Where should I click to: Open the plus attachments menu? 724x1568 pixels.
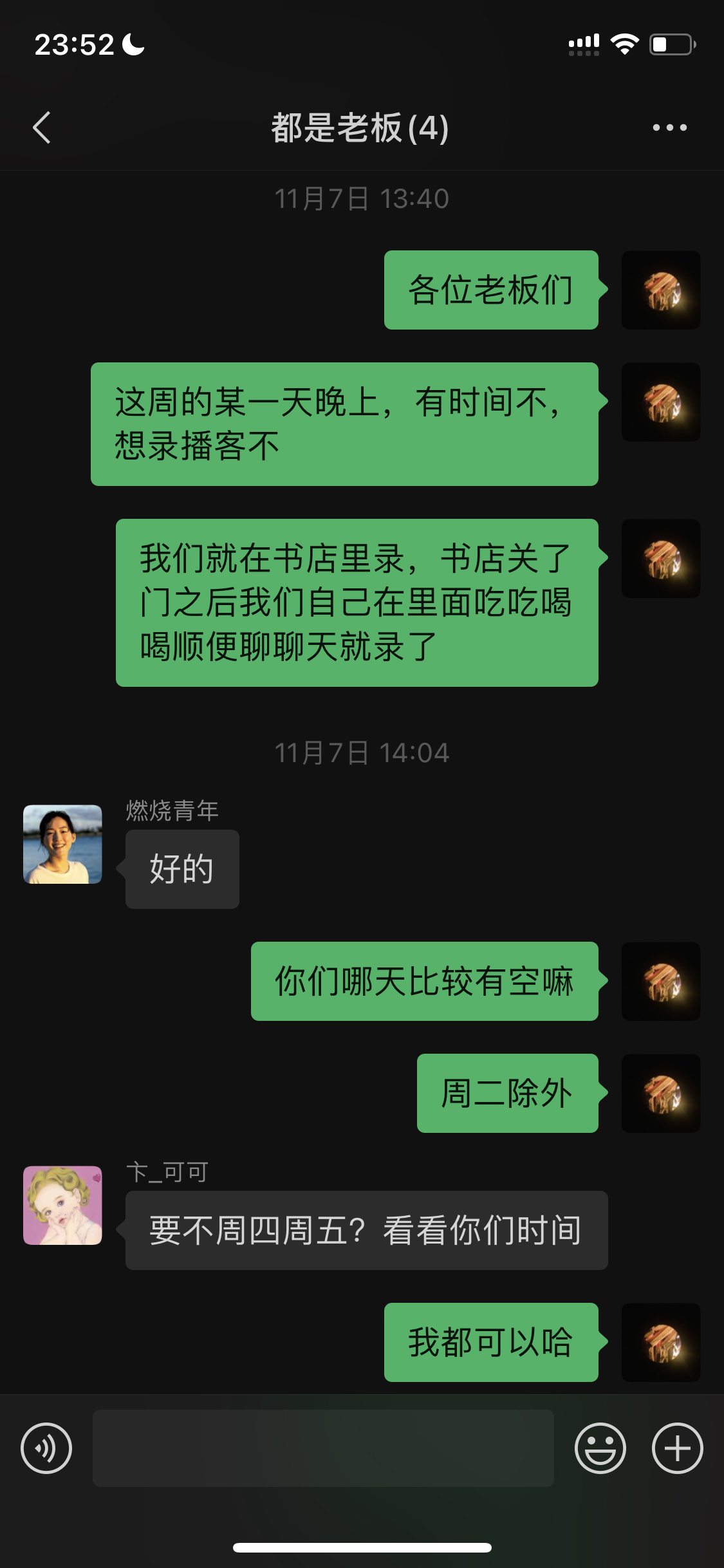(677, 1448)
